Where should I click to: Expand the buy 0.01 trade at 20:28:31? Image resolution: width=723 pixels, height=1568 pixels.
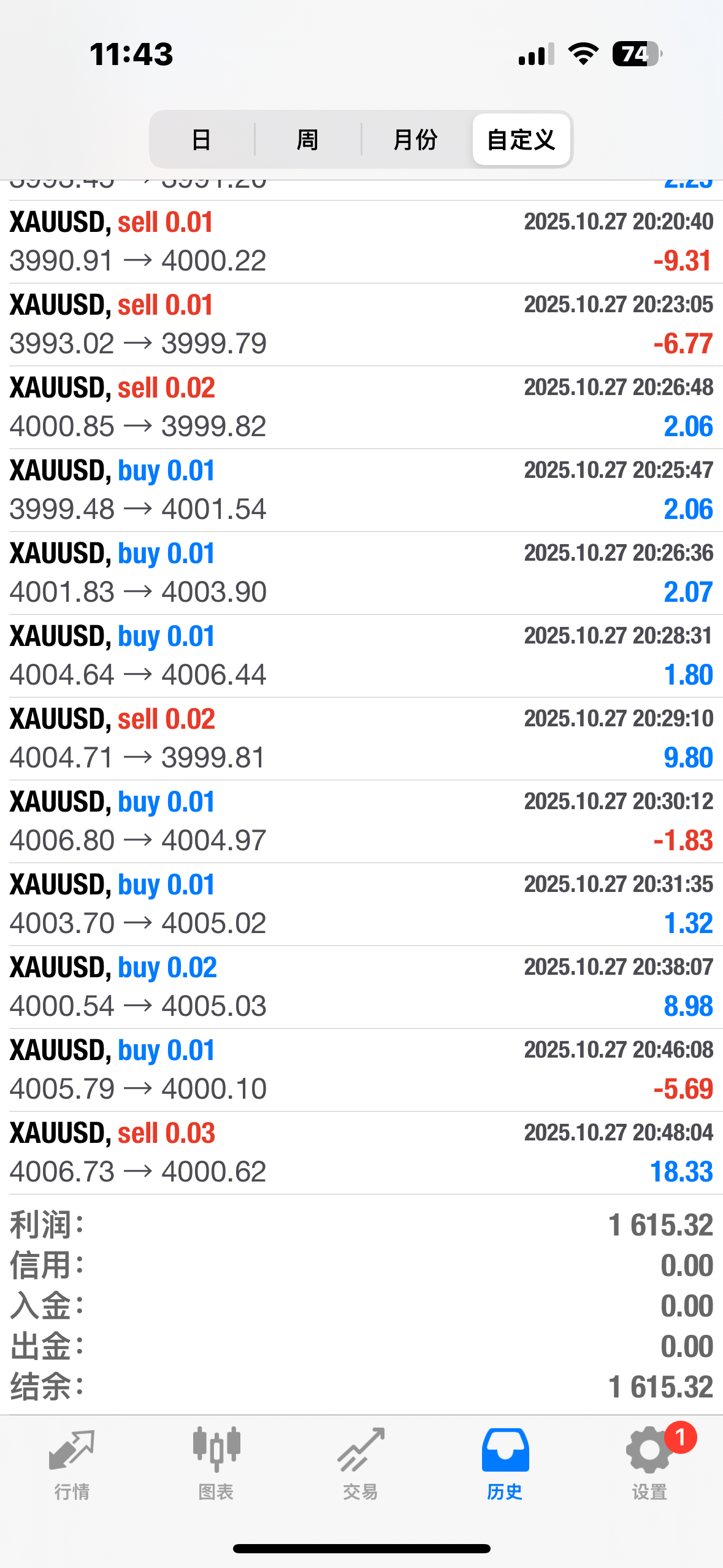pyautogui.click(x=361, y=656)
